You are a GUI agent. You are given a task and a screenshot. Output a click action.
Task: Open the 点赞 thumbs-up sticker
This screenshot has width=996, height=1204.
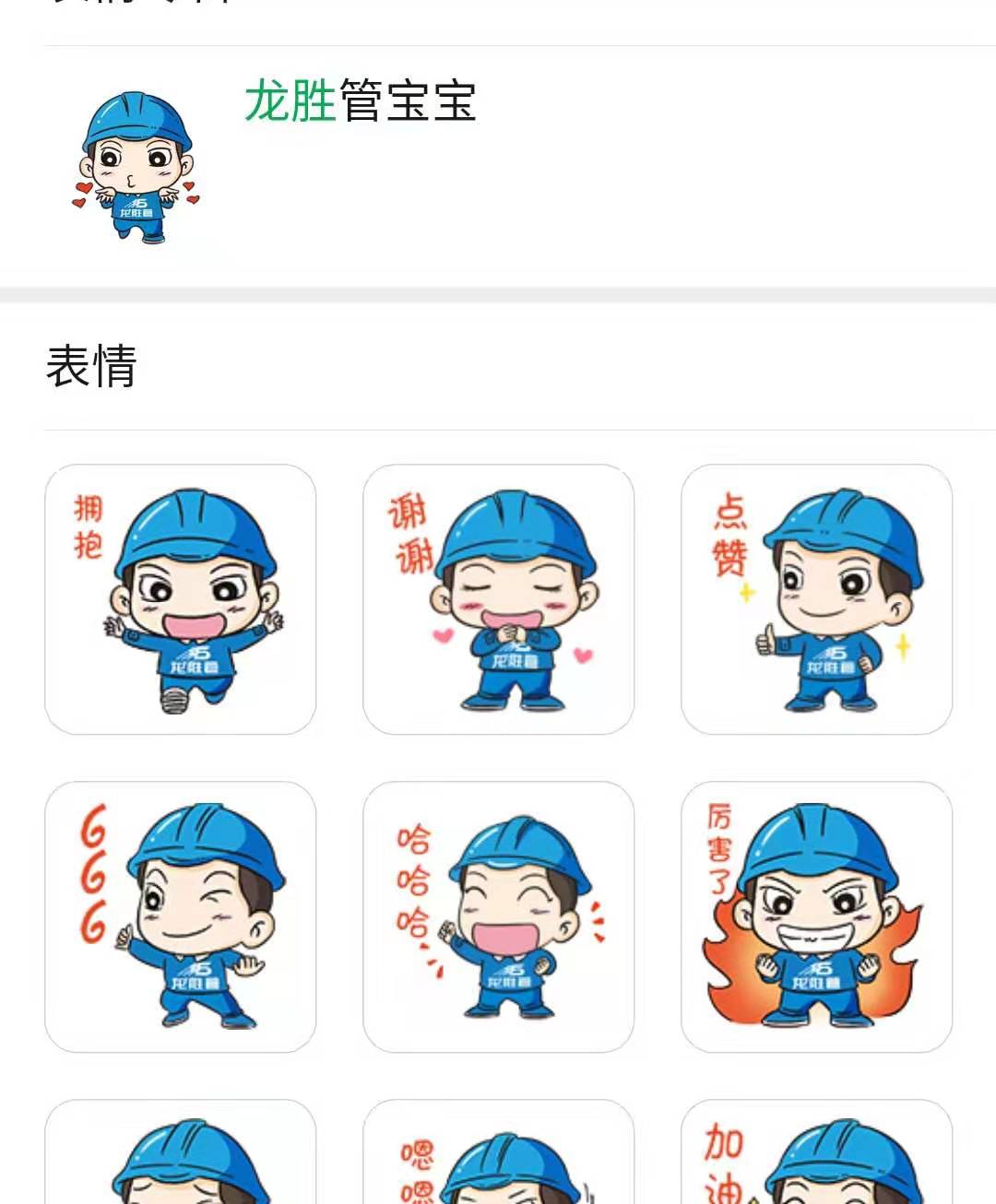[x=815, y=599]
